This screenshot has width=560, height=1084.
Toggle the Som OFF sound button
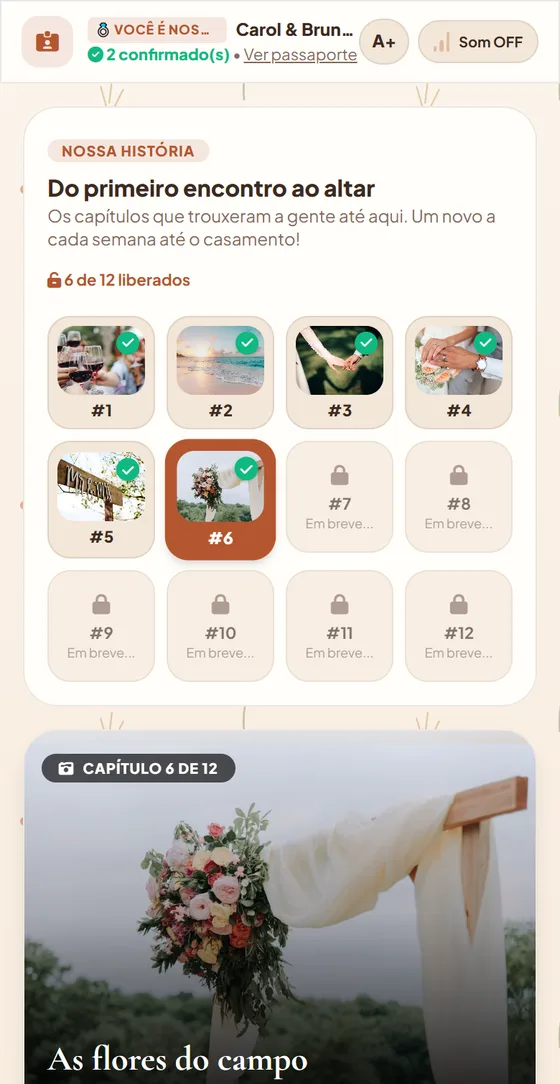(x=478, y=41)
